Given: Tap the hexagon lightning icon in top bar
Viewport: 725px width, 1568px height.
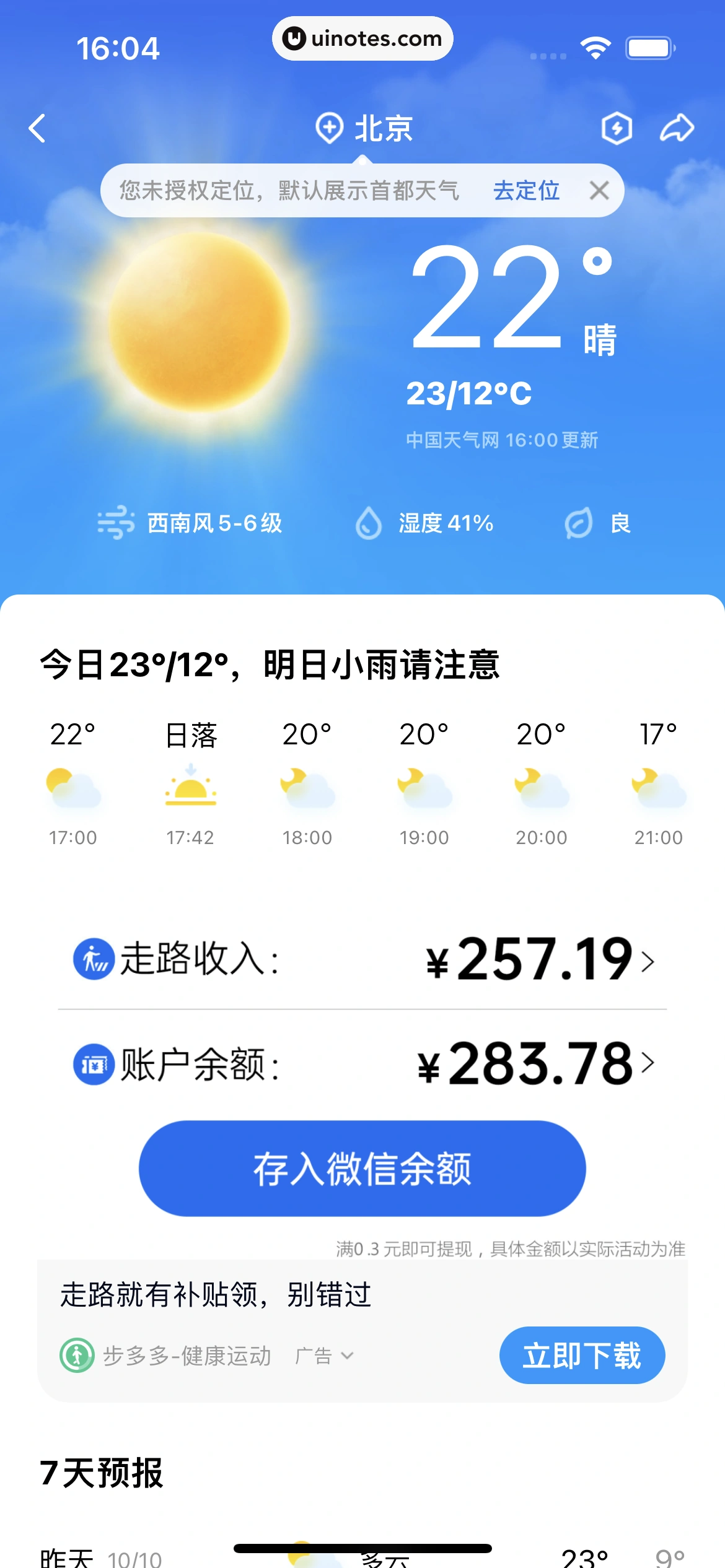Looking at the screenshot, I should (x=617, y=129).
